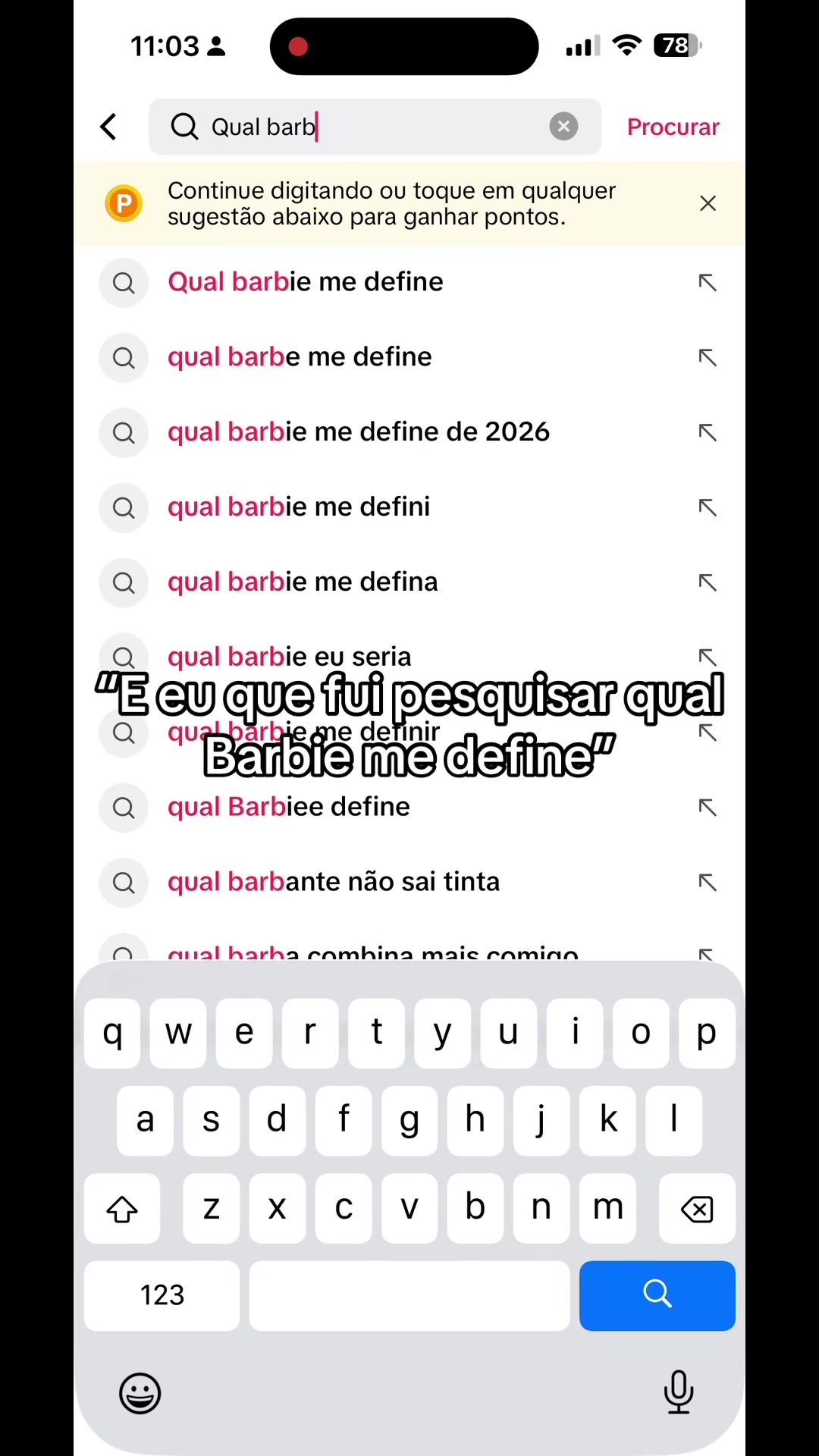819x1456 pixels.
Task: Hit the blue search key on keyboard
Action: [x=657, y=1295]
